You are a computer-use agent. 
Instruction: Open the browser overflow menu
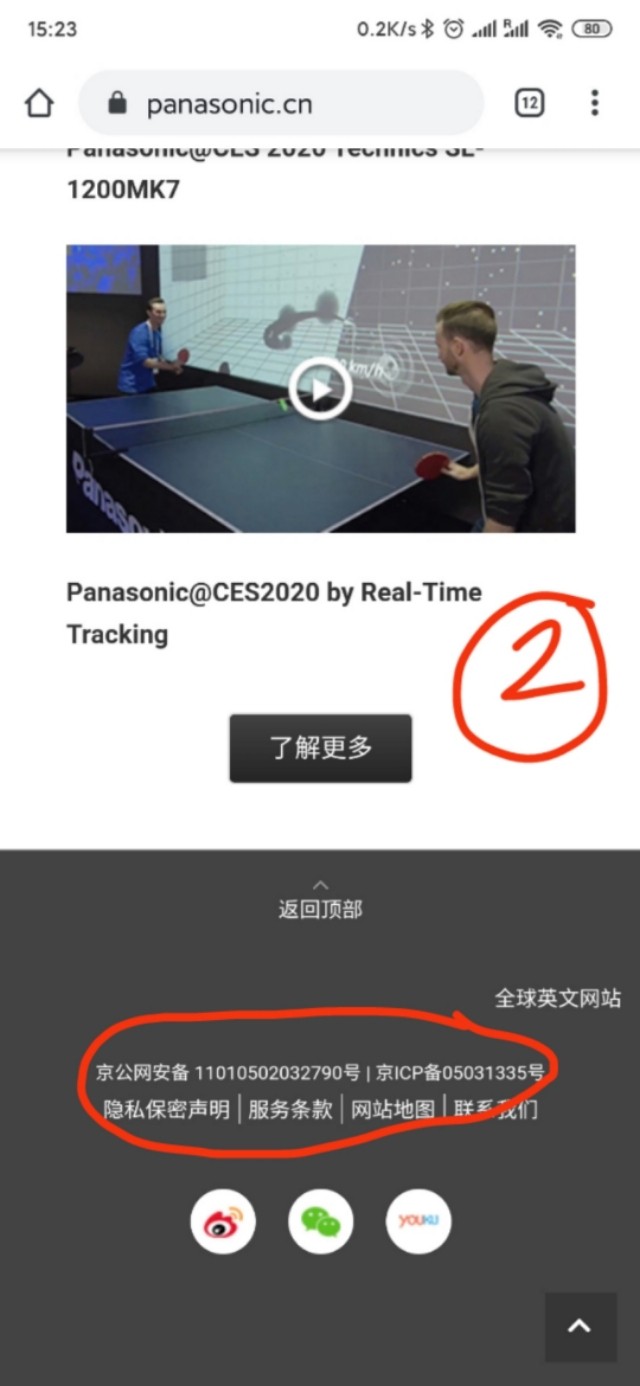point(595,103)
